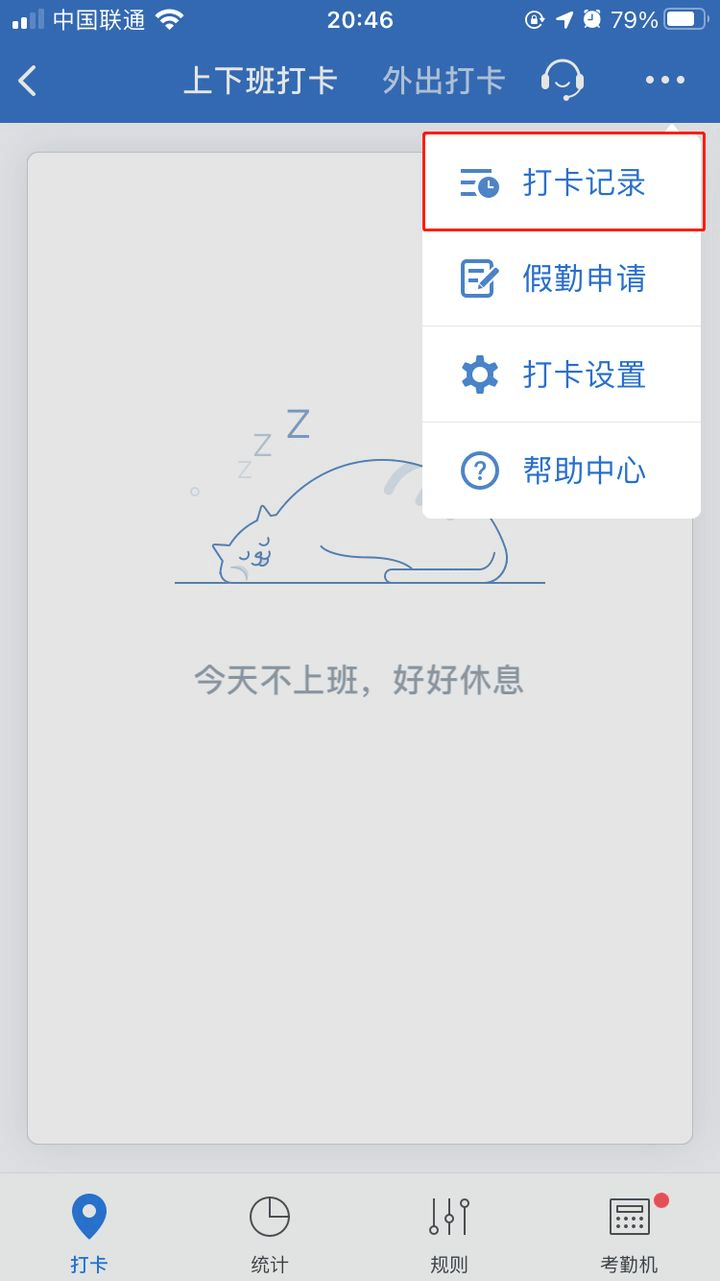Screen dimensions: 720x1281
Task: Select 假勤申请 in the dropdown menu
Action: pos(562,278)
